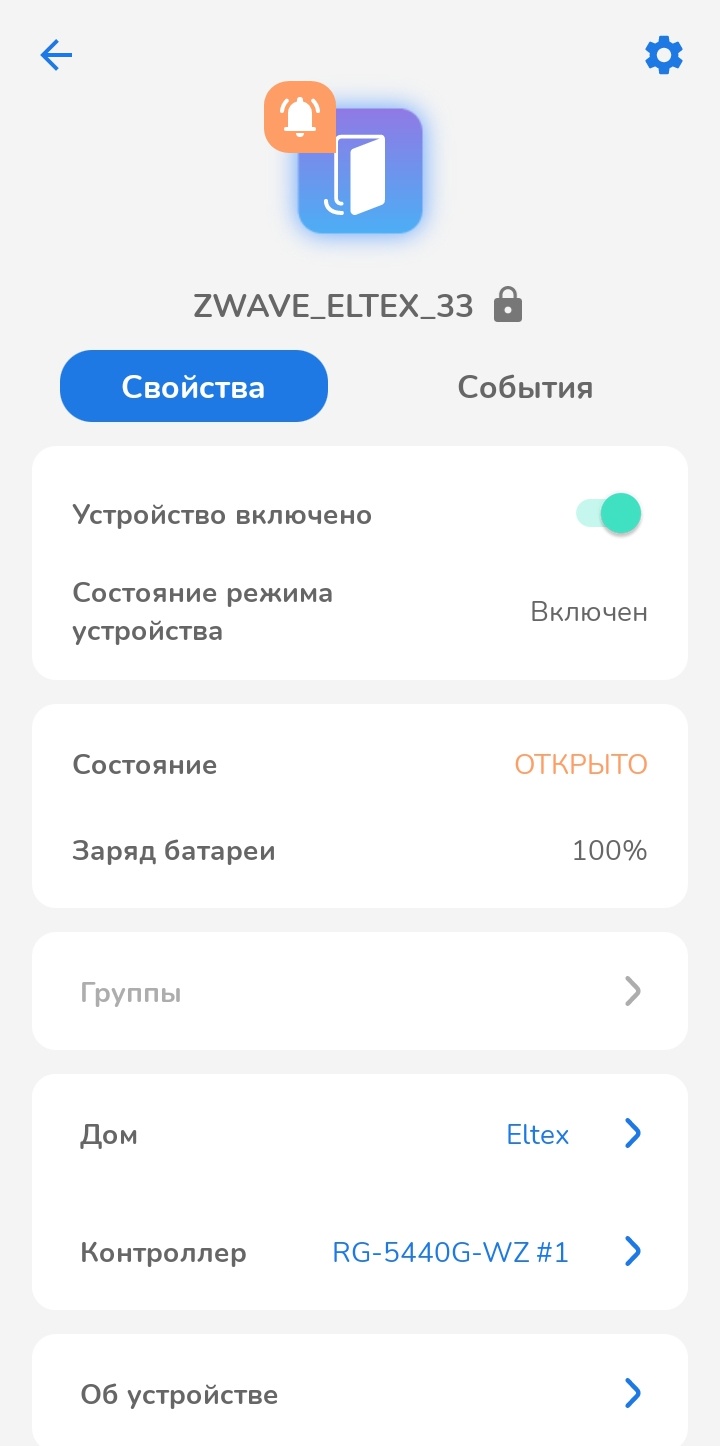Select the Свойства tab
This screenshot has width=720, height=1446.
point(194,387)
